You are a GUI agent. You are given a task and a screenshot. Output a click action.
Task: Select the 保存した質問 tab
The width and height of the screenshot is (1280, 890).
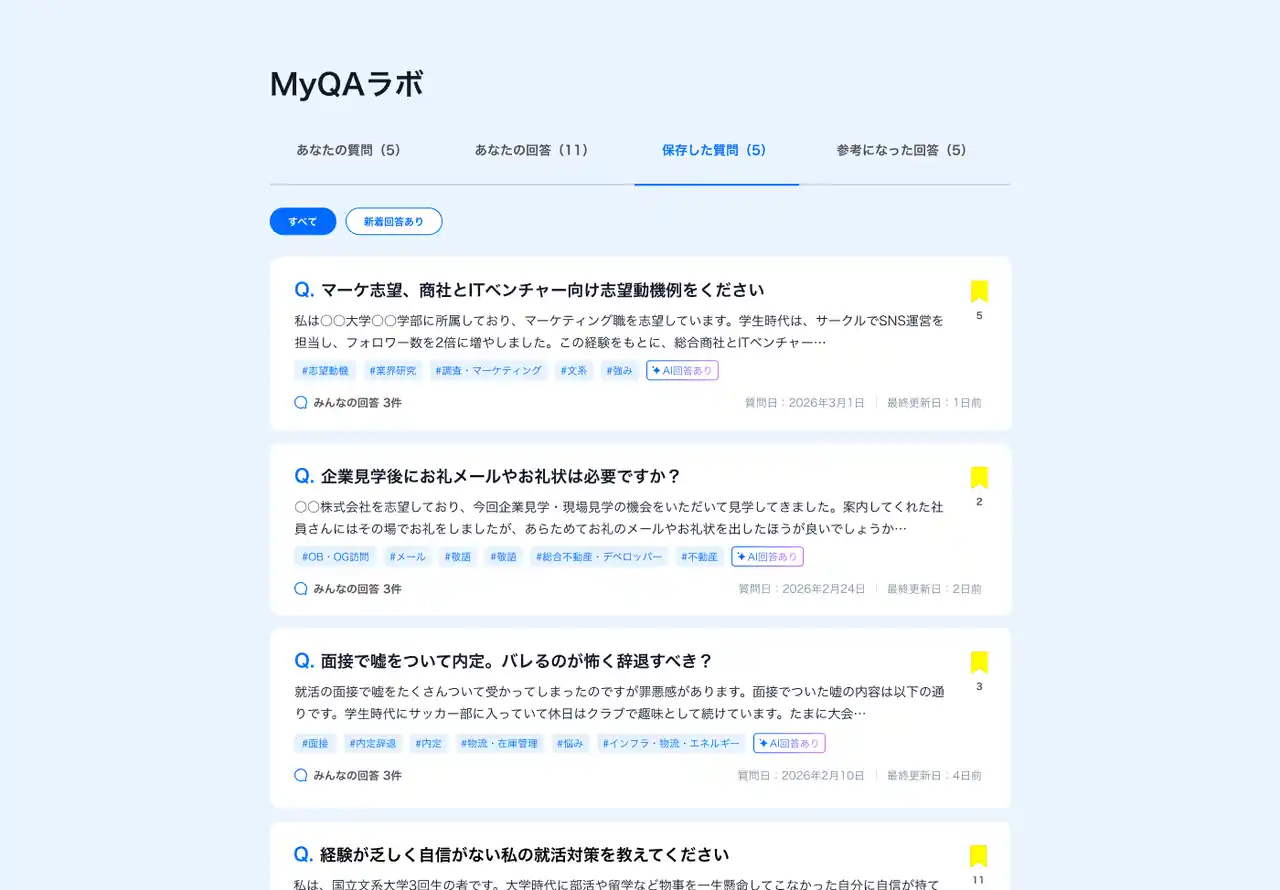click(x=714, y=151)
